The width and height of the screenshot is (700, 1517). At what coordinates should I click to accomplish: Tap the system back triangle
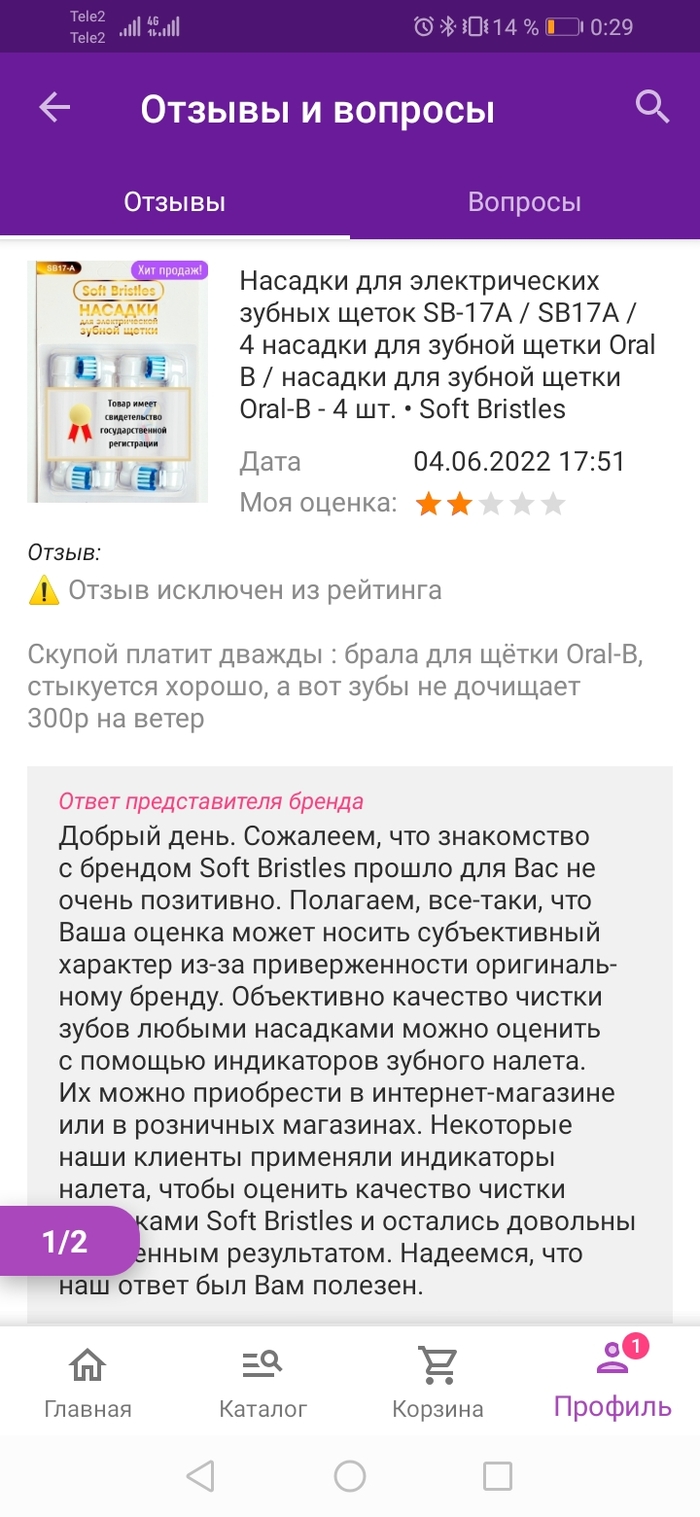201,1475
